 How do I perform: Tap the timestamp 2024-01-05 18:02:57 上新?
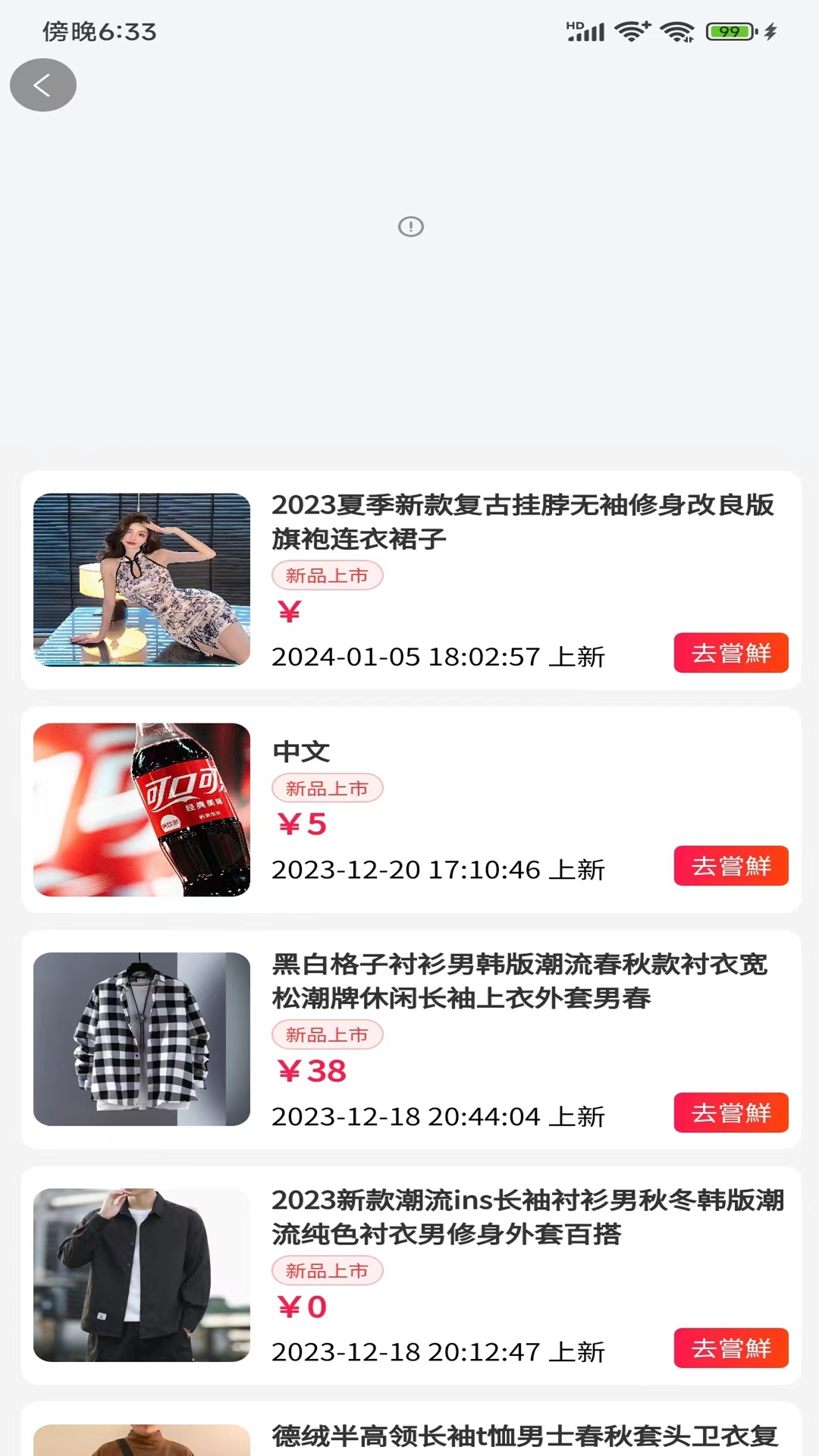[439, 658]
